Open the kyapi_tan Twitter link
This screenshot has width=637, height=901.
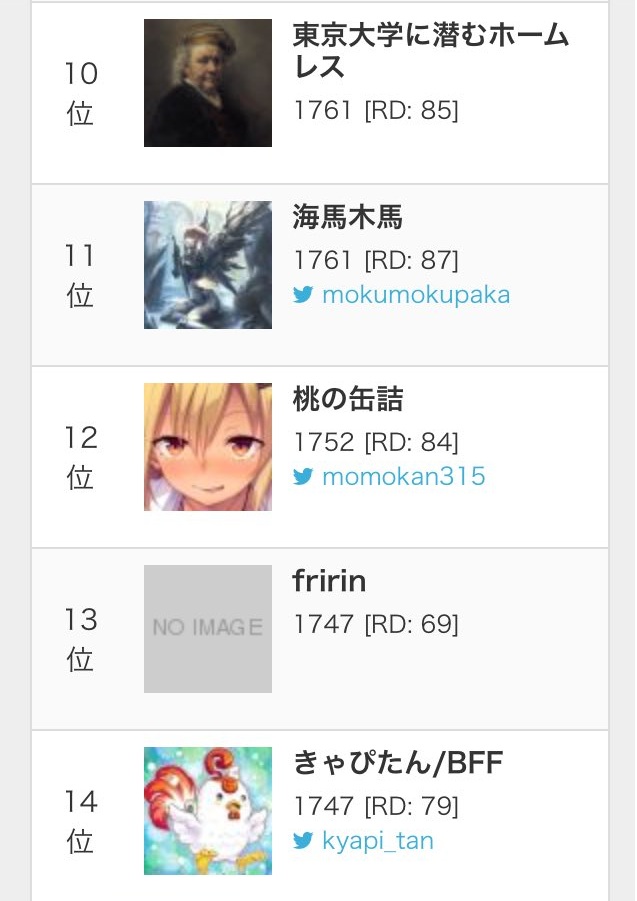363,841
